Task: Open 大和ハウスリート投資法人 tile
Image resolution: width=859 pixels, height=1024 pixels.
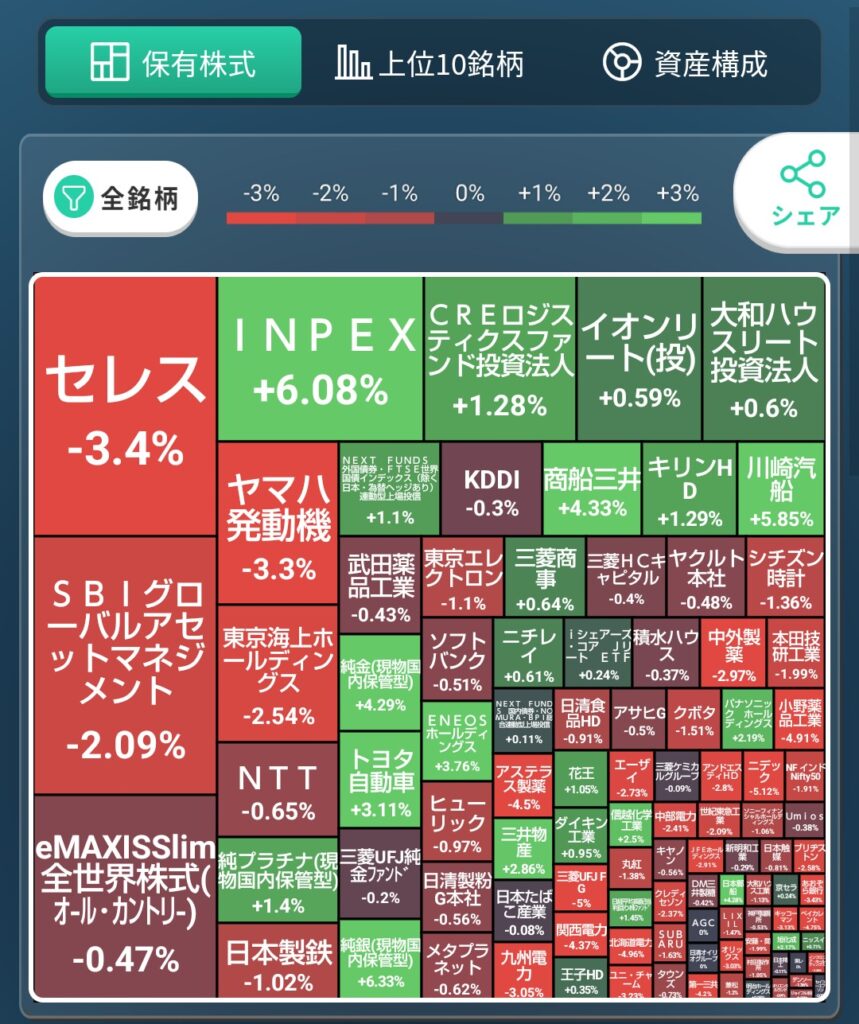Action: [763, 358]
